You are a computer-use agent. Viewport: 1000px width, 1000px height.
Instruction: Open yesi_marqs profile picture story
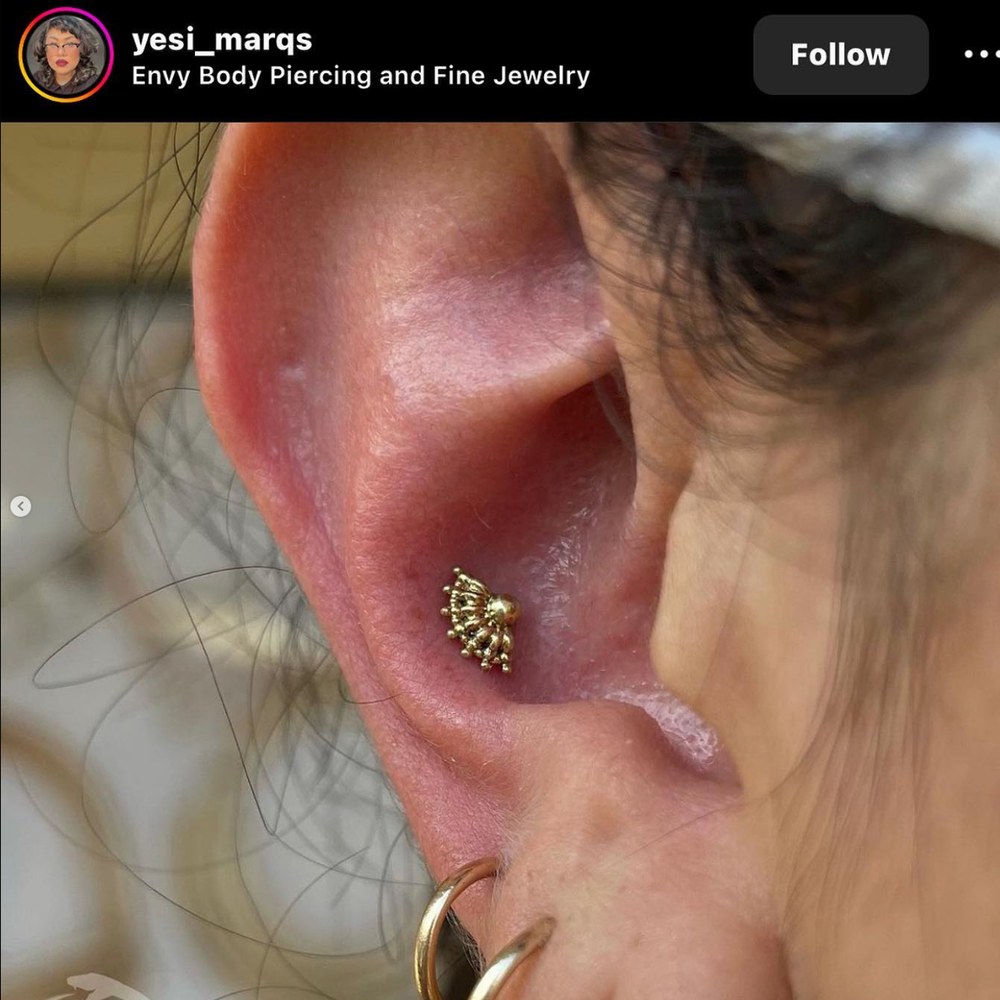66,55
